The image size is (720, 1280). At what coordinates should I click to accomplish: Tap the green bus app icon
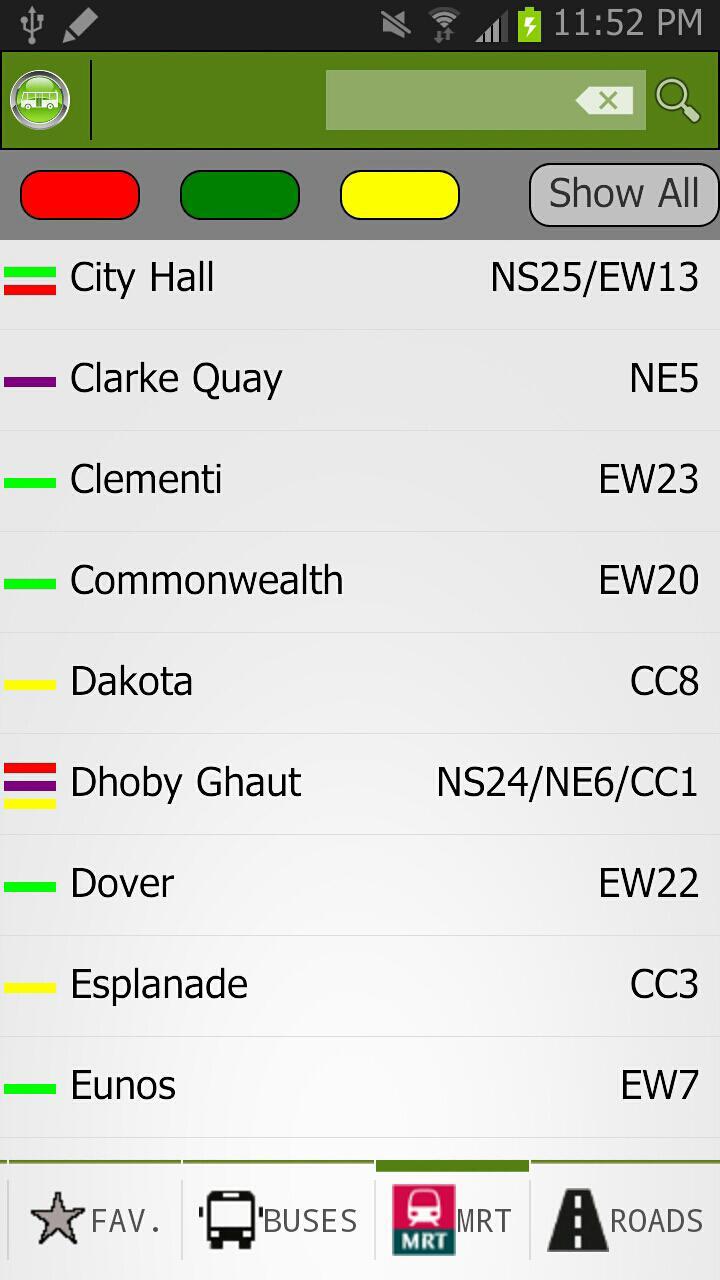(40, 100)
